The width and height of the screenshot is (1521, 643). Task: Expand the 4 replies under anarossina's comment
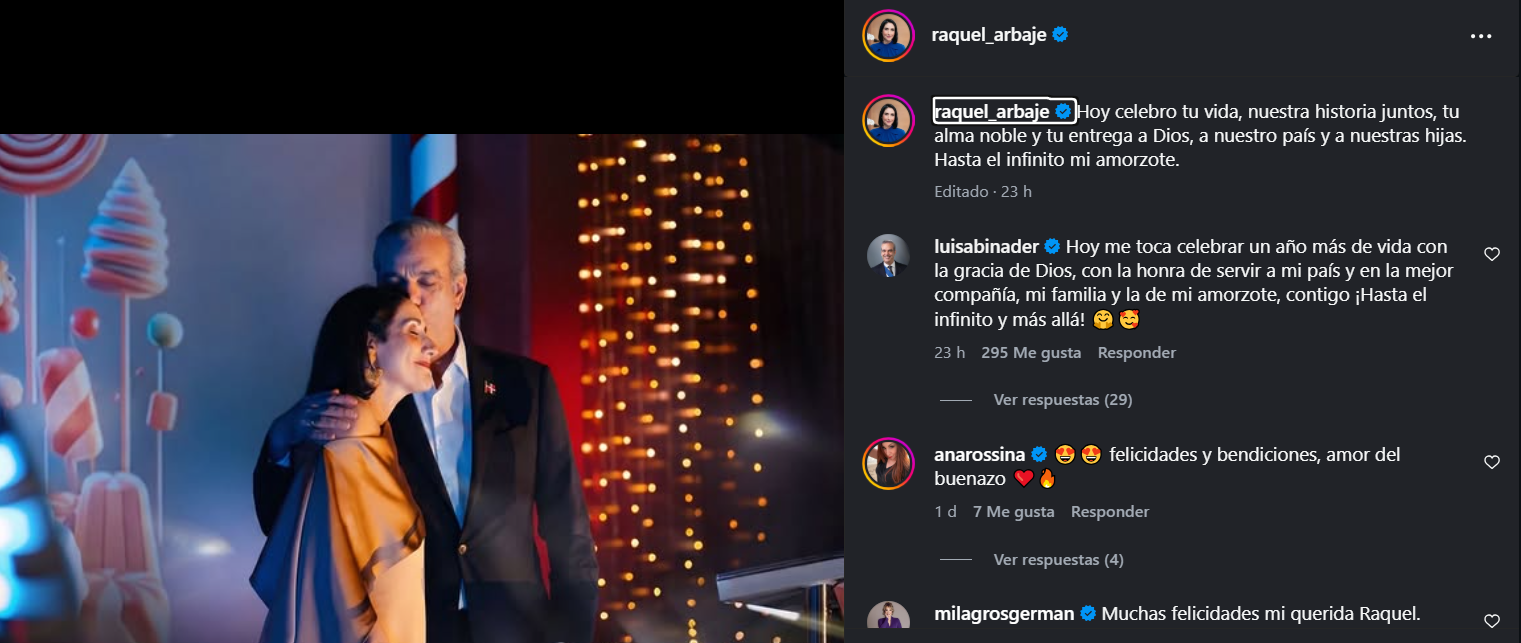pyautogui.click(x=1058, y=559)
